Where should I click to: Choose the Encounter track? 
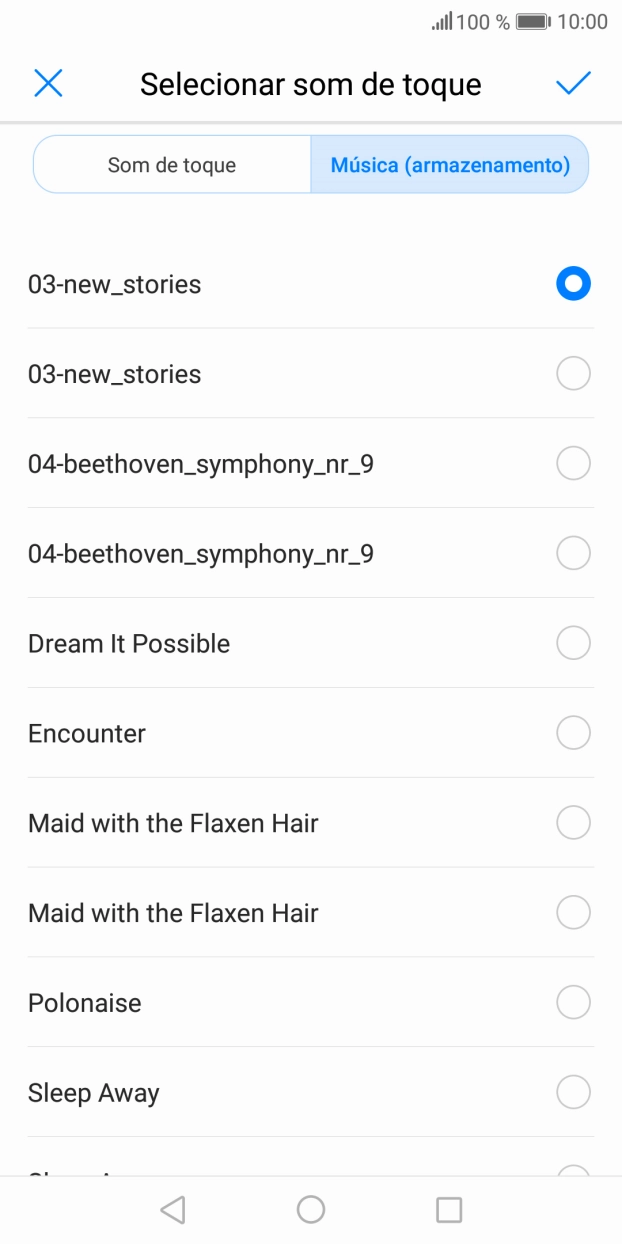[573, 733]
